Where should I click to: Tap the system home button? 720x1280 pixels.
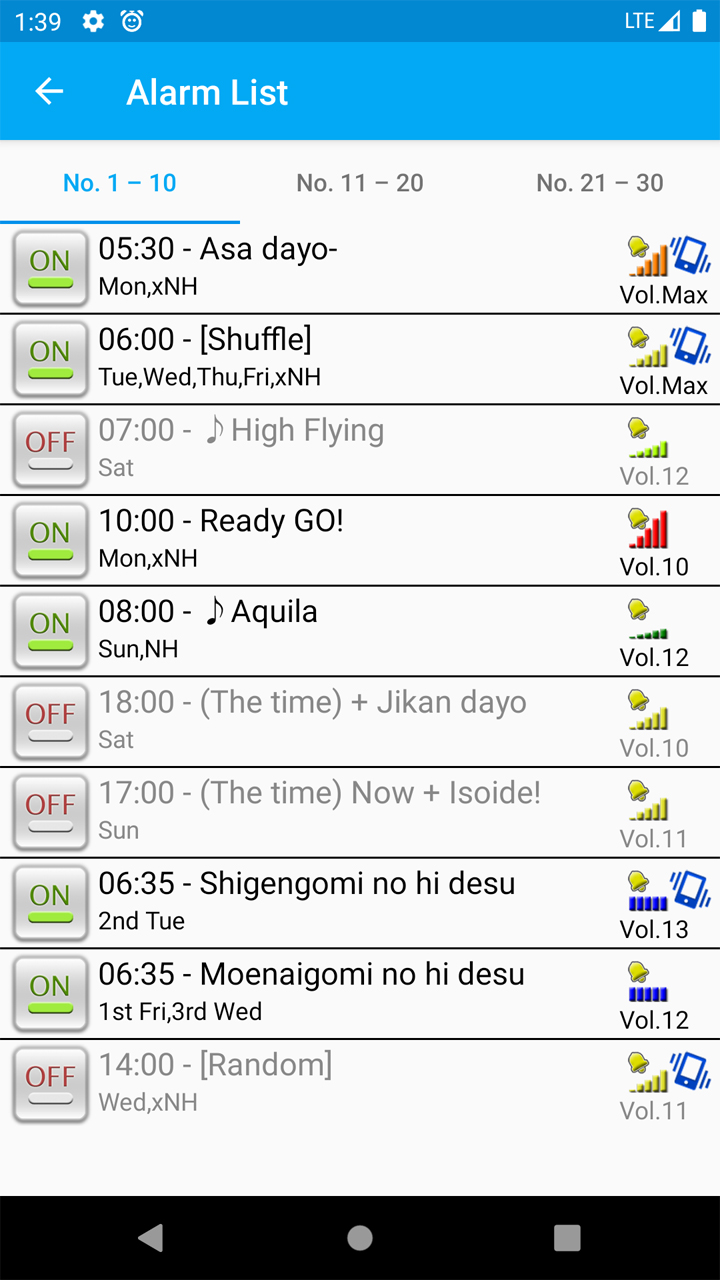(360, 1238)
